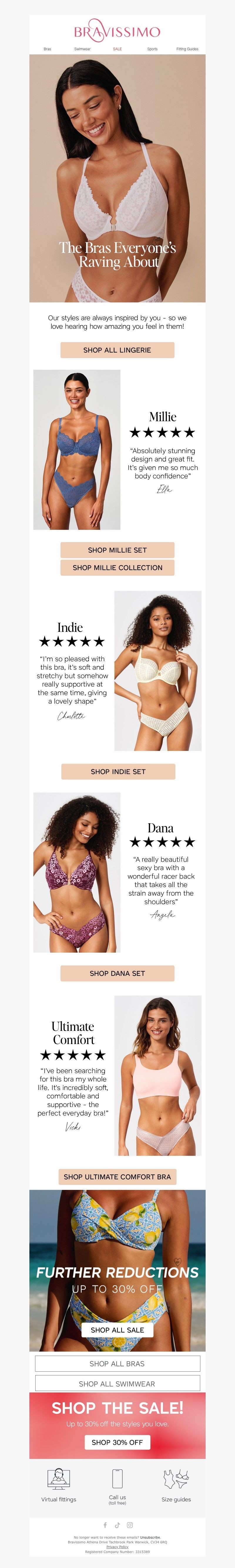Tap Shop All Sale on the banner
The width and height of the screenshot is (235, 1568).
[x=117, y=1330]
